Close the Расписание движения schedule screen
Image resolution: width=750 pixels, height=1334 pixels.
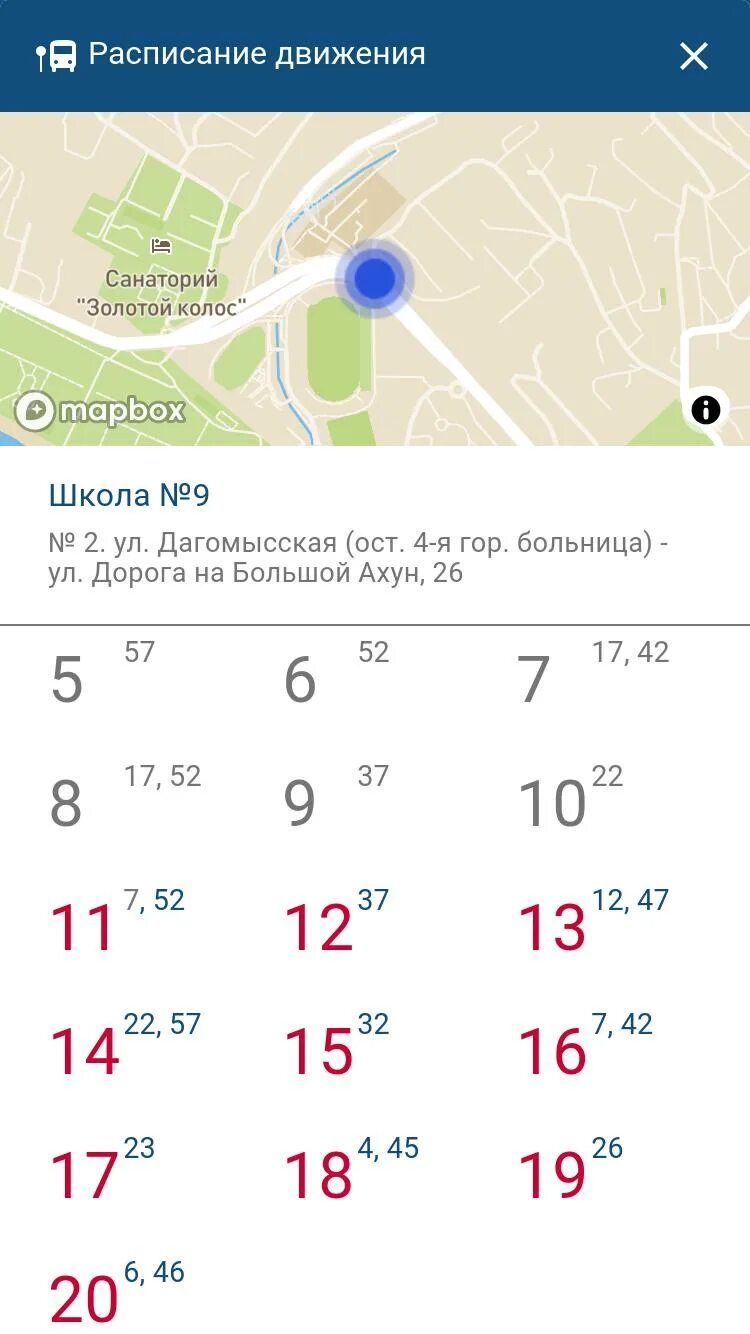pos(693,56)
